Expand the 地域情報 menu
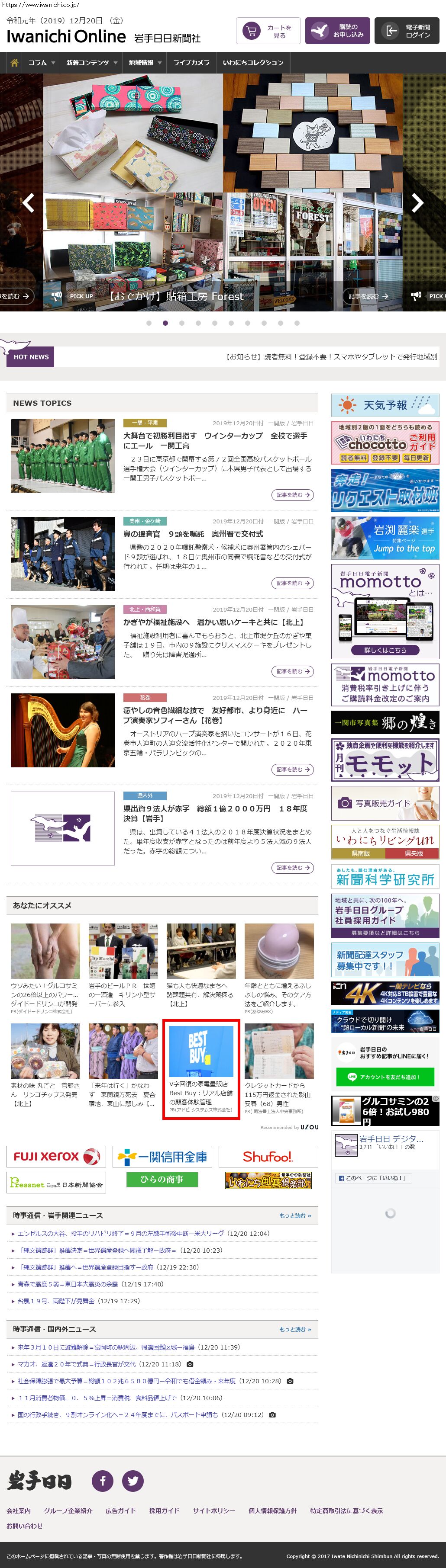 [x=145, y=63]
